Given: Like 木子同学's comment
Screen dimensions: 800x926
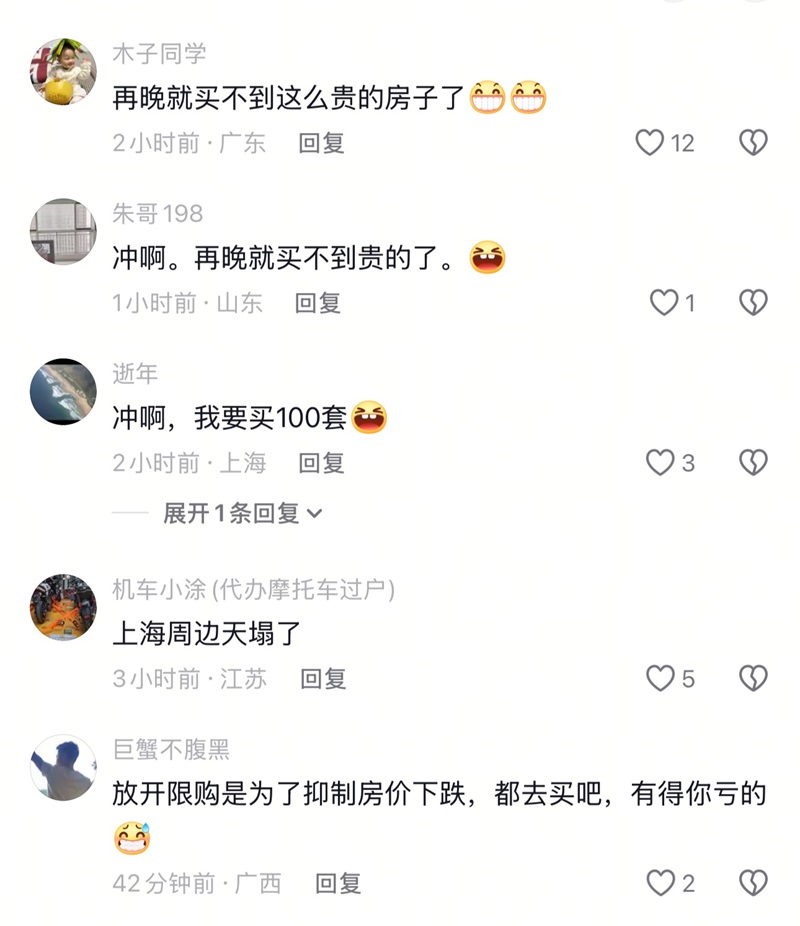Looking at the screenshot, I should [x=651, y=143].
